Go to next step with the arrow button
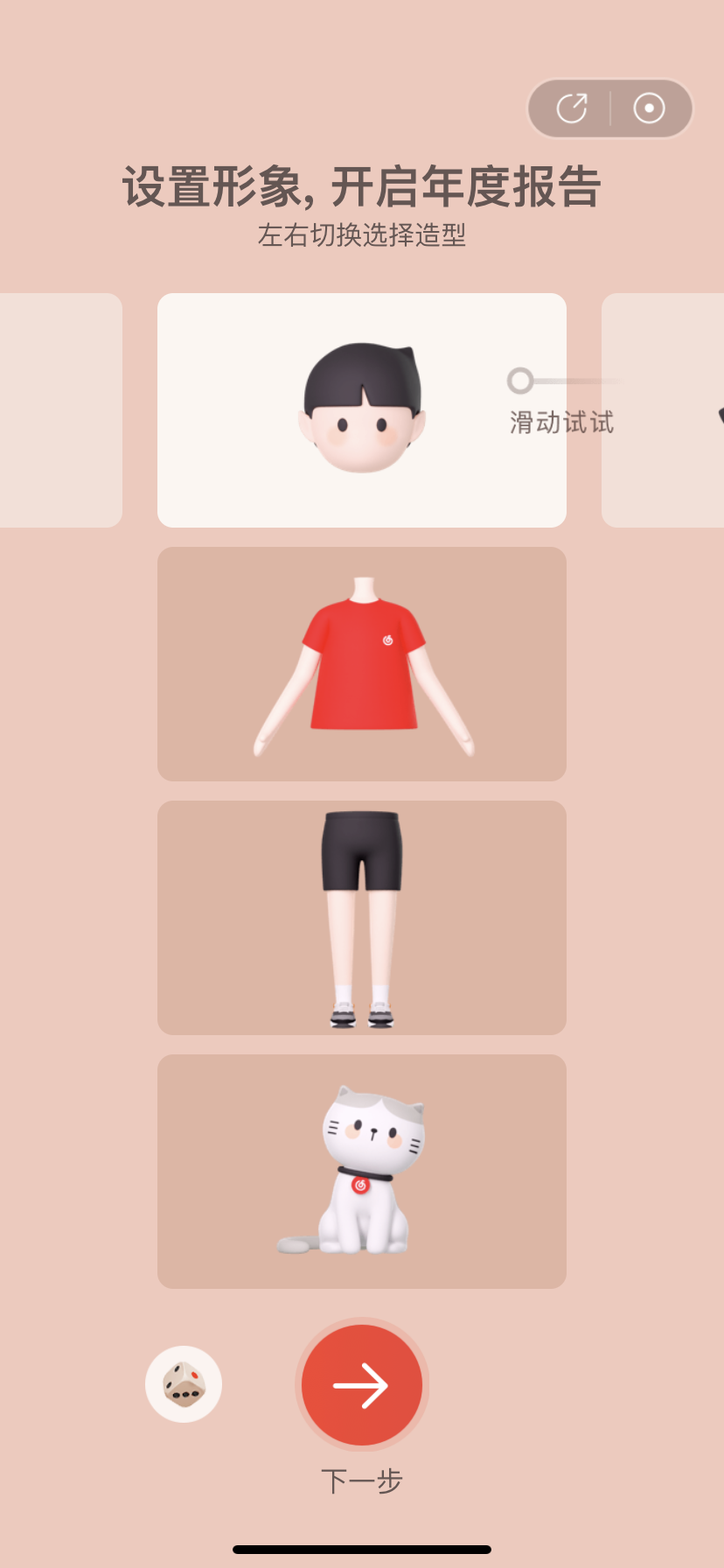 pyautogui.click(x=362, y=1385)
